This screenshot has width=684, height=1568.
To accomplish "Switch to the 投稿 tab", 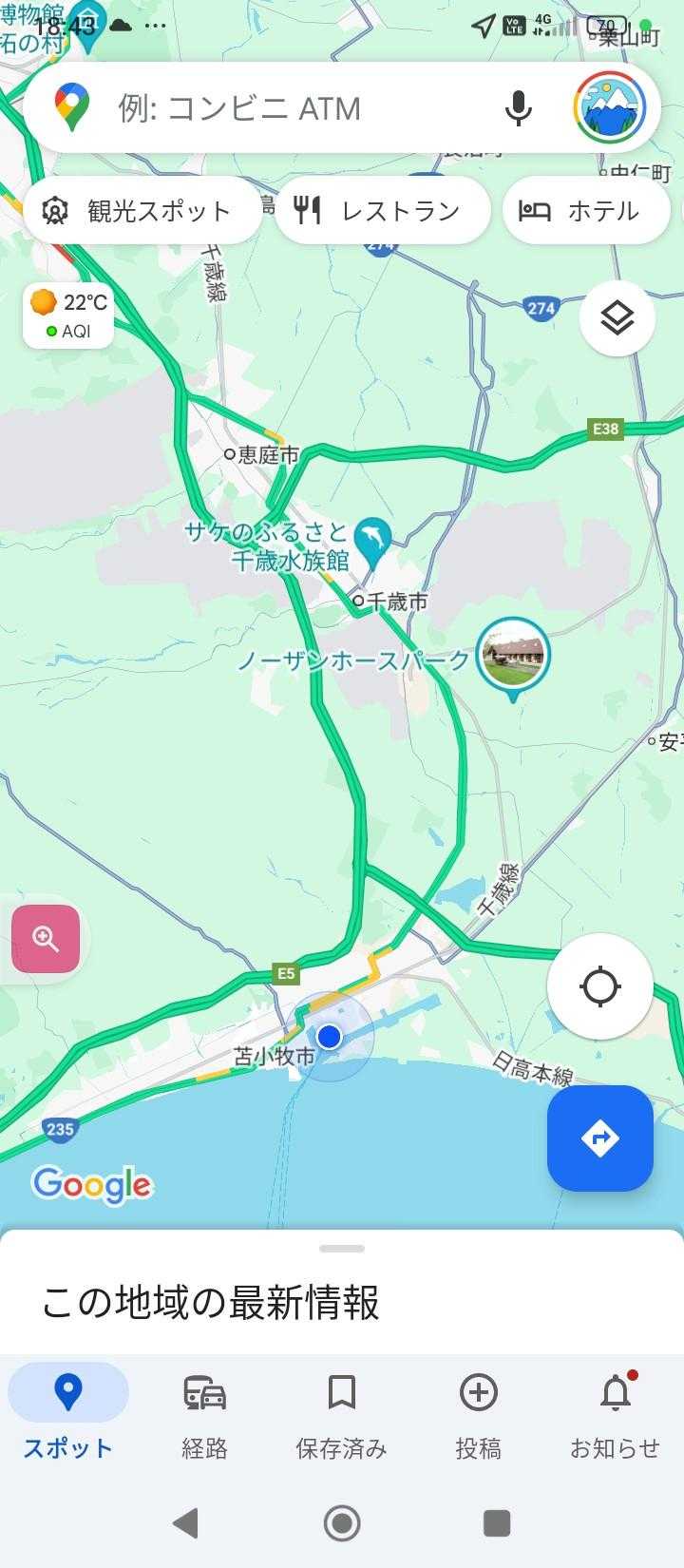I will [478, 1413].
